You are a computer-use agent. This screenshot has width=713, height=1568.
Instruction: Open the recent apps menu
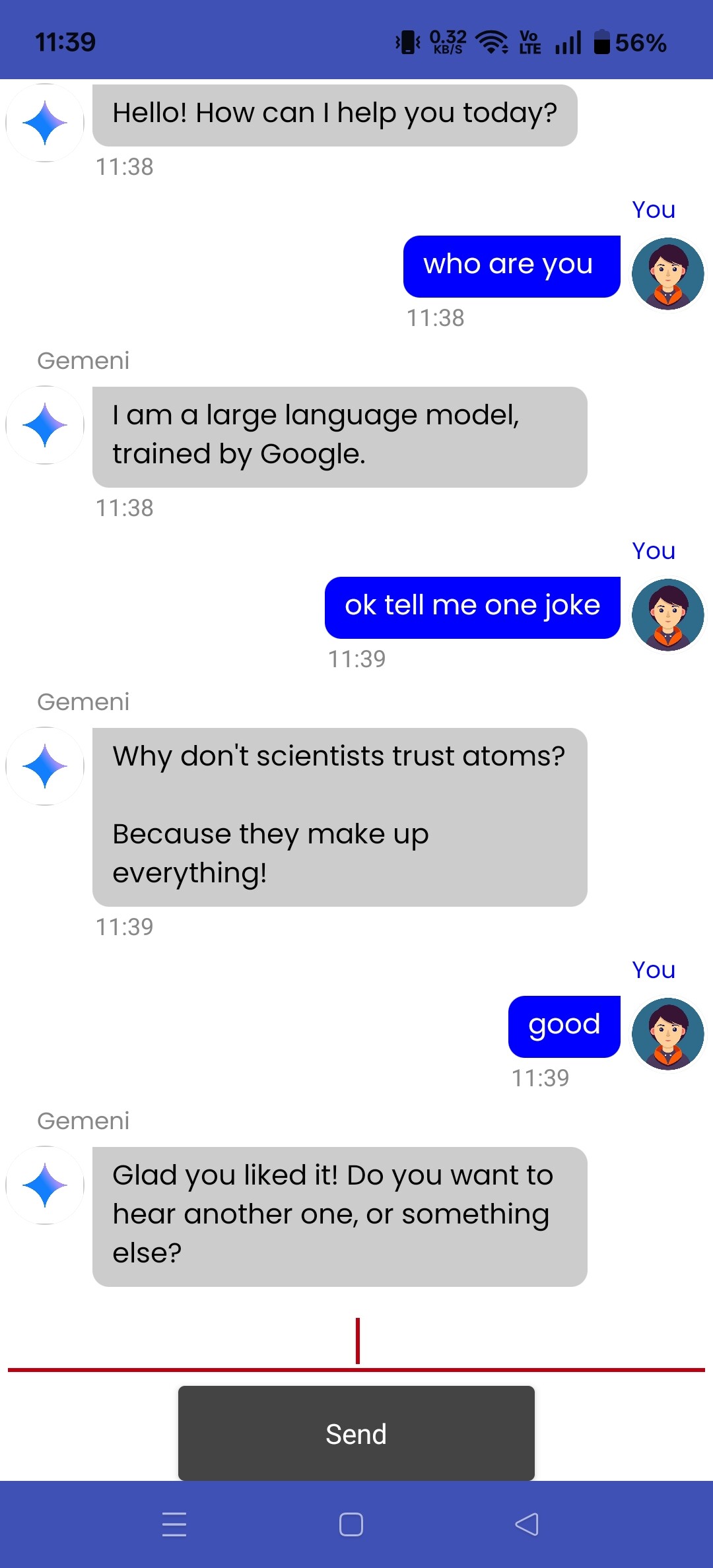174,1524
